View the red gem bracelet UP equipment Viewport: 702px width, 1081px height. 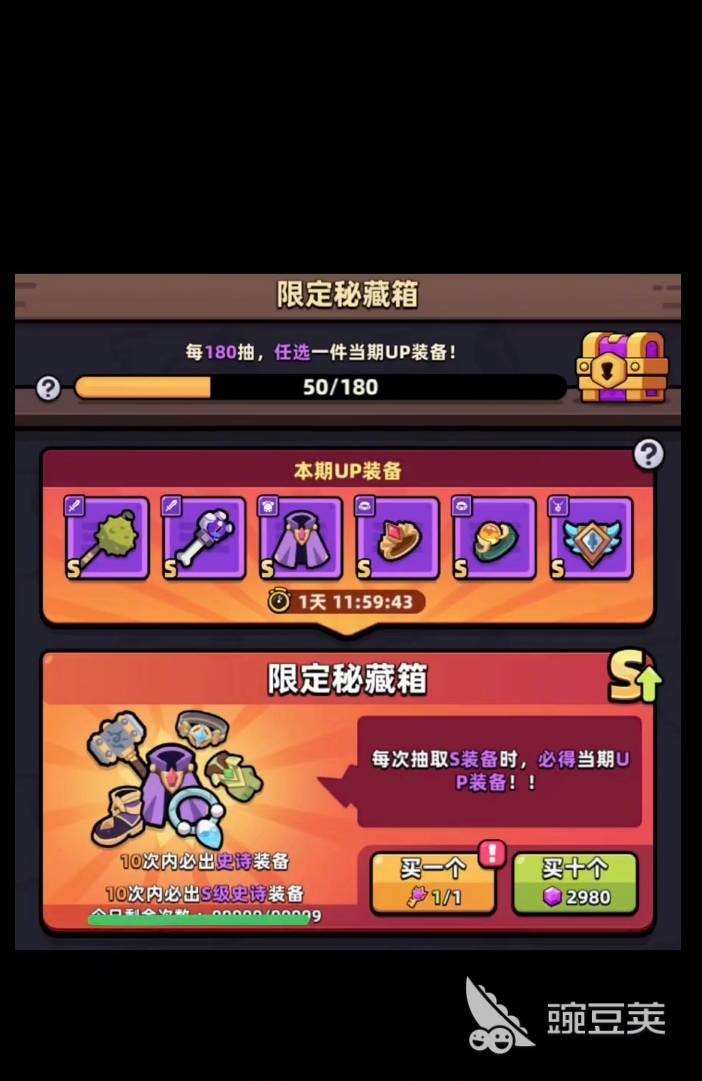tap(398, 538)
